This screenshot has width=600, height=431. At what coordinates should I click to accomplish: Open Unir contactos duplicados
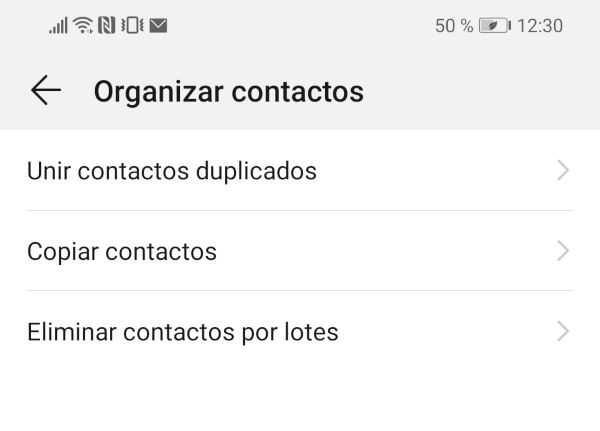[x=172, y=171]
